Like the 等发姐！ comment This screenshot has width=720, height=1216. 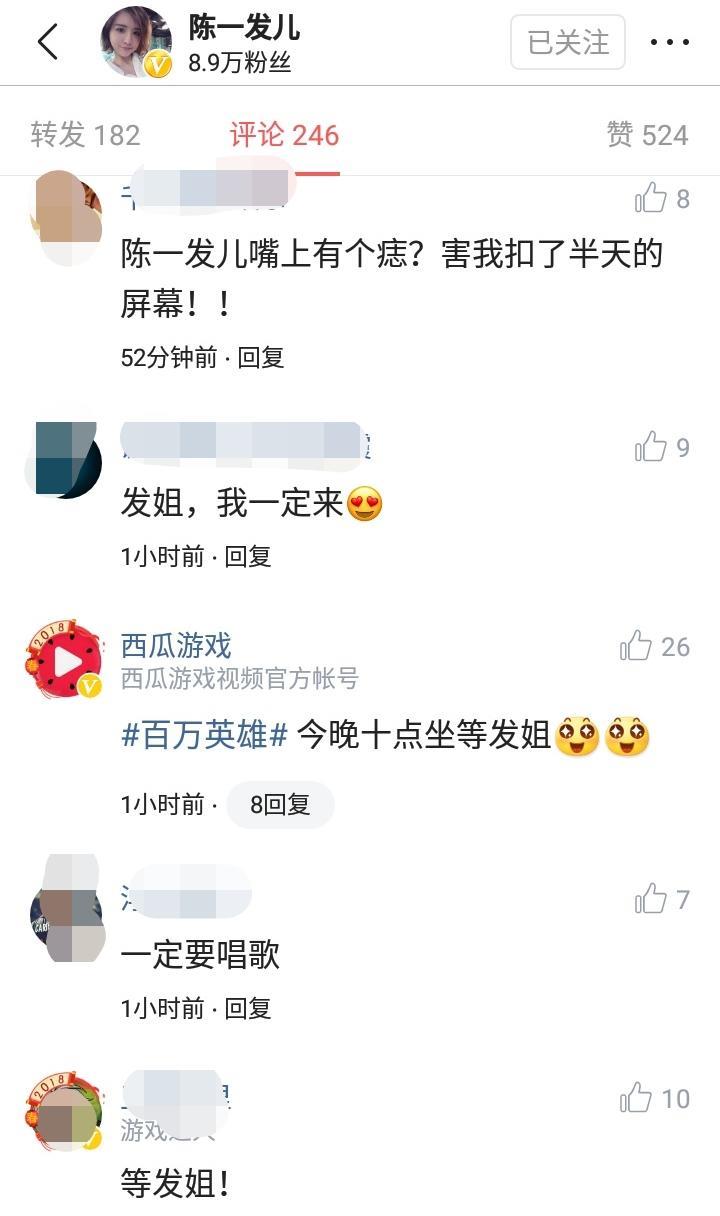click(637, 1099)
